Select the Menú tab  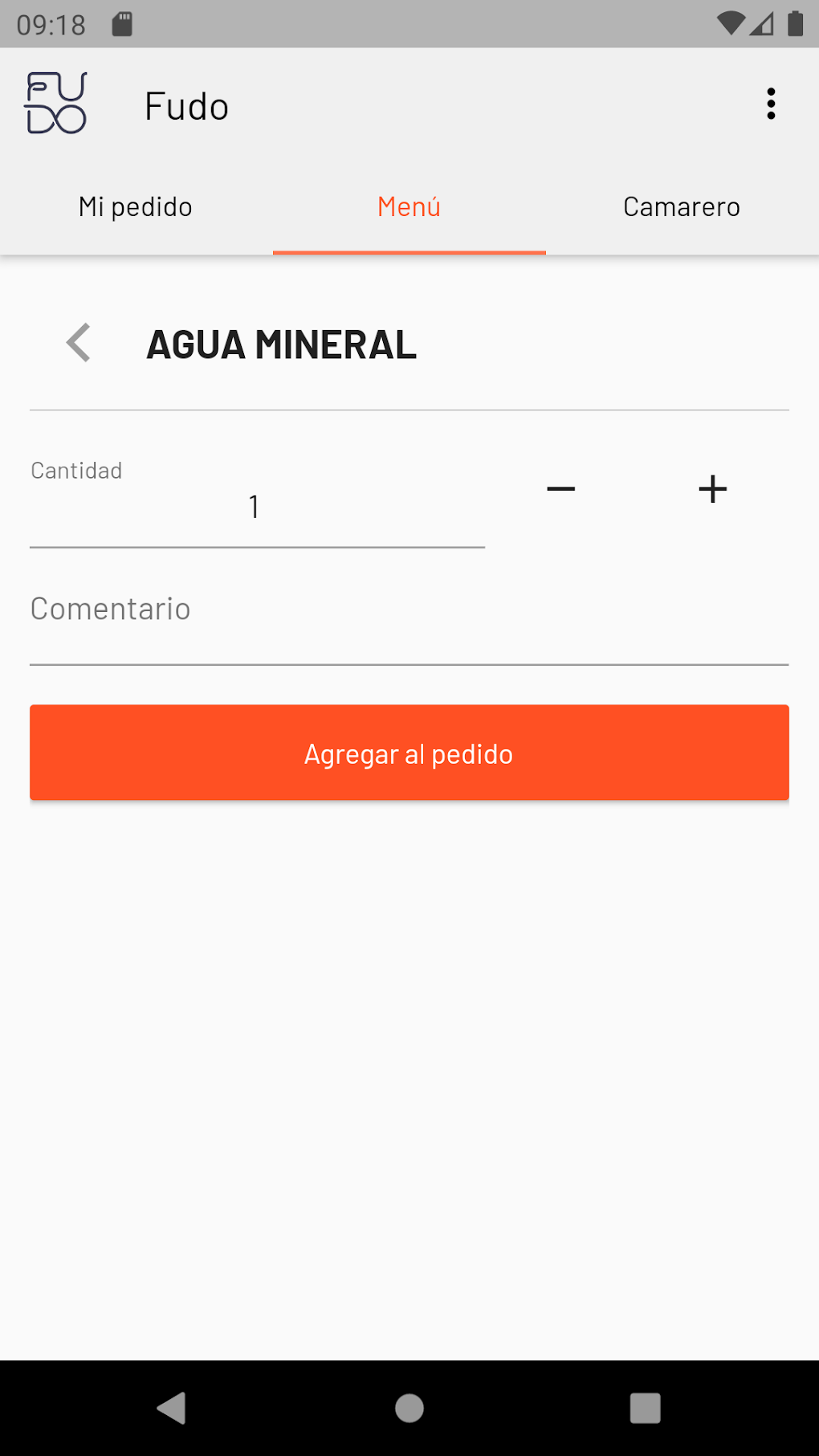409,207
